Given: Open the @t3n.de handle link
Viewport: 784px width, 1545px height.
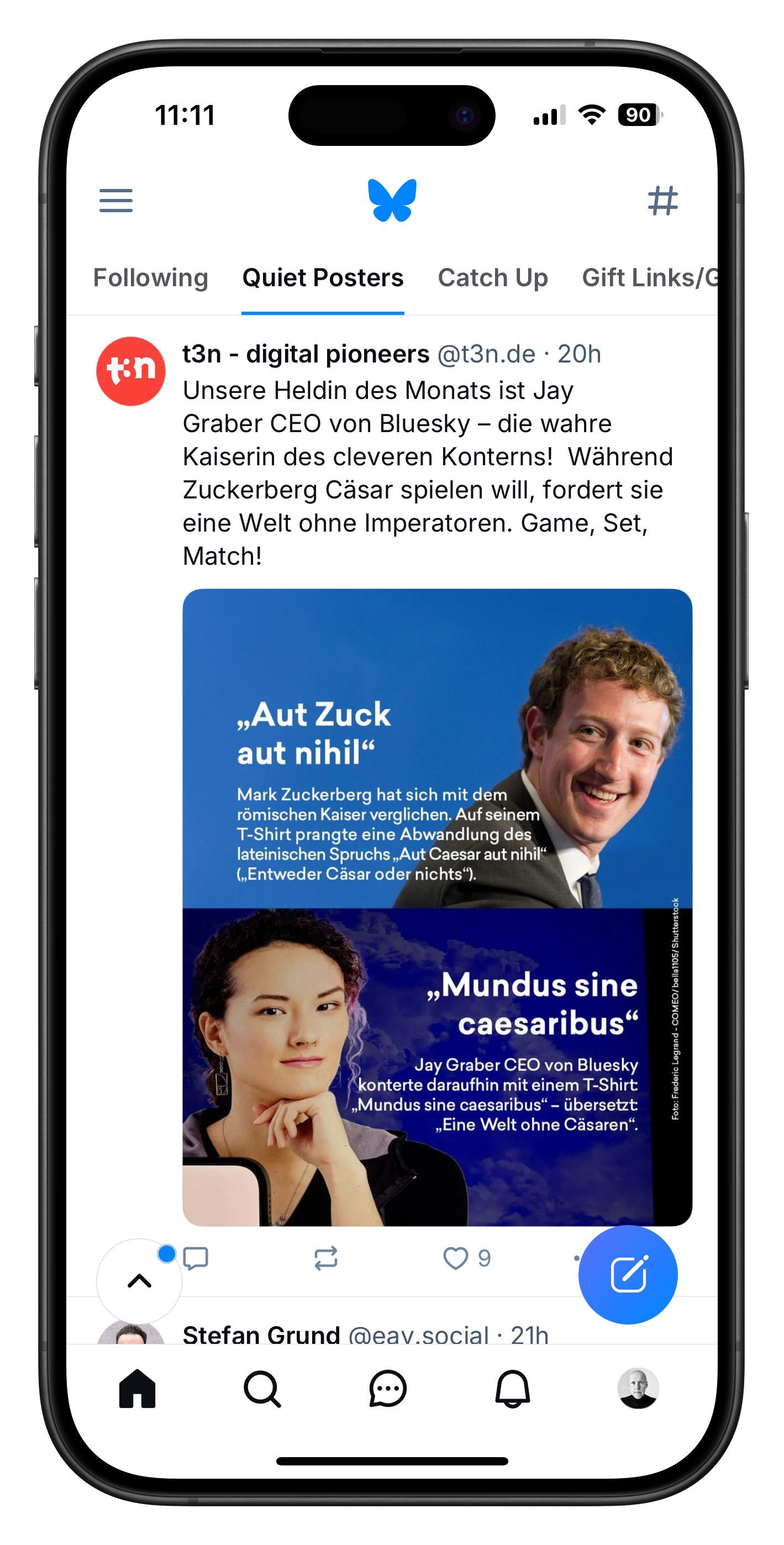Looking at the screenshot, I should point(486,354).
